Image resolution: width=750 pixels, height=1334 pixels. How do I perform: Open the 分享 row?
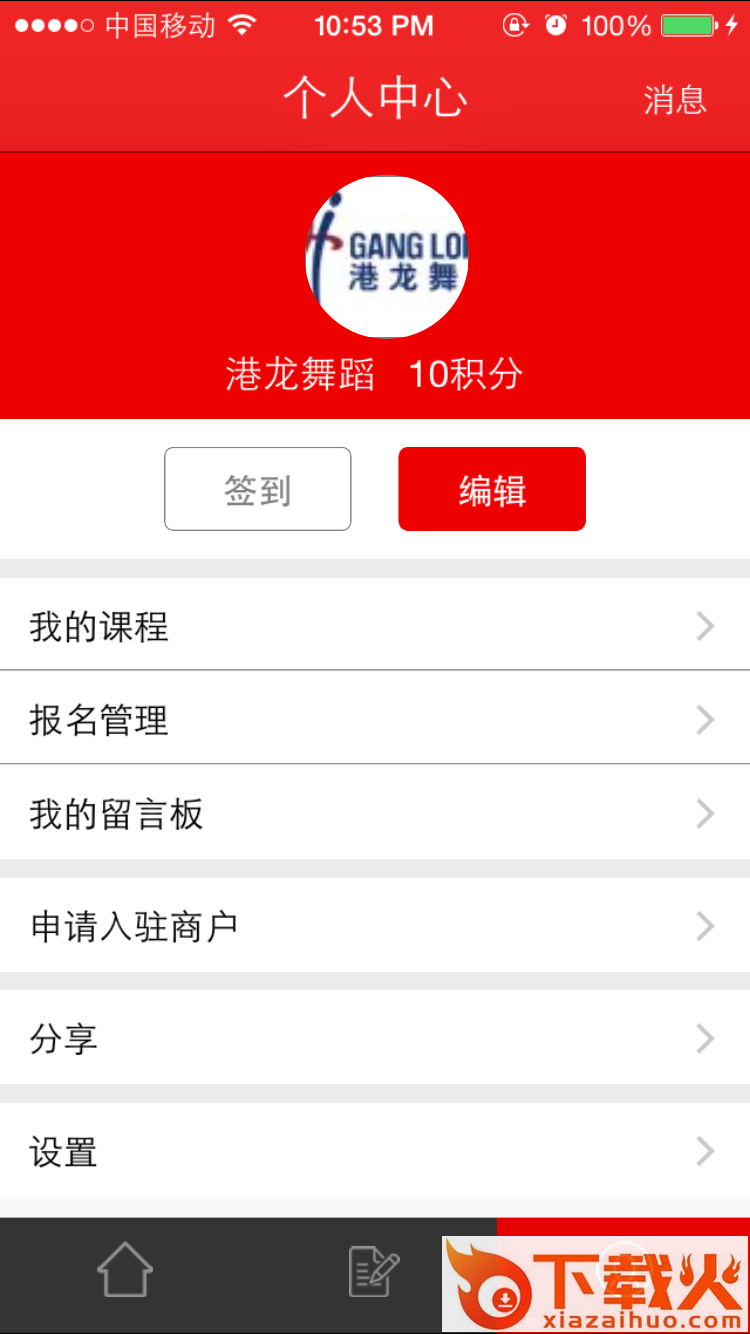click(375, 1040)
